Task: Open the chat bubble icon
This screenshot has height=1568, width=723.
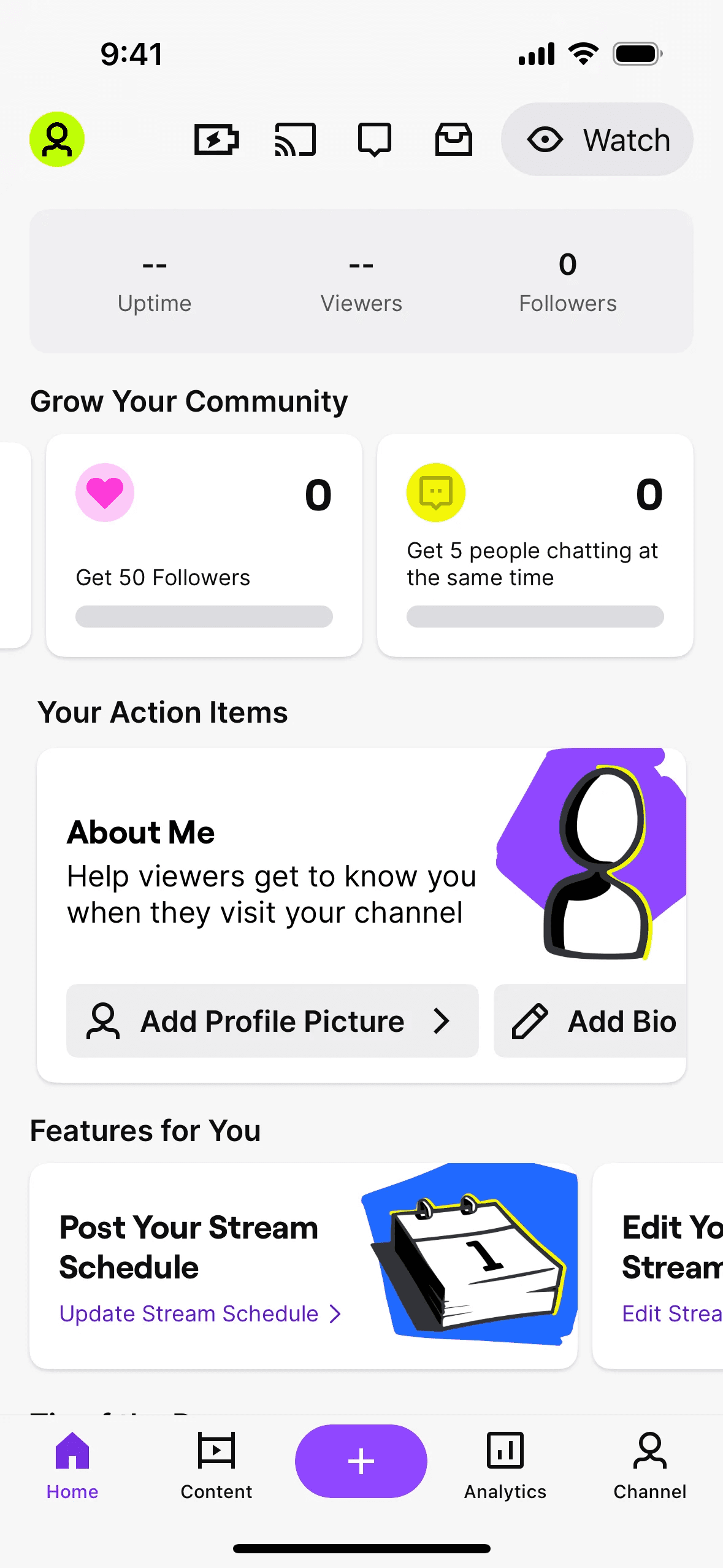Action: coord(374,139)
